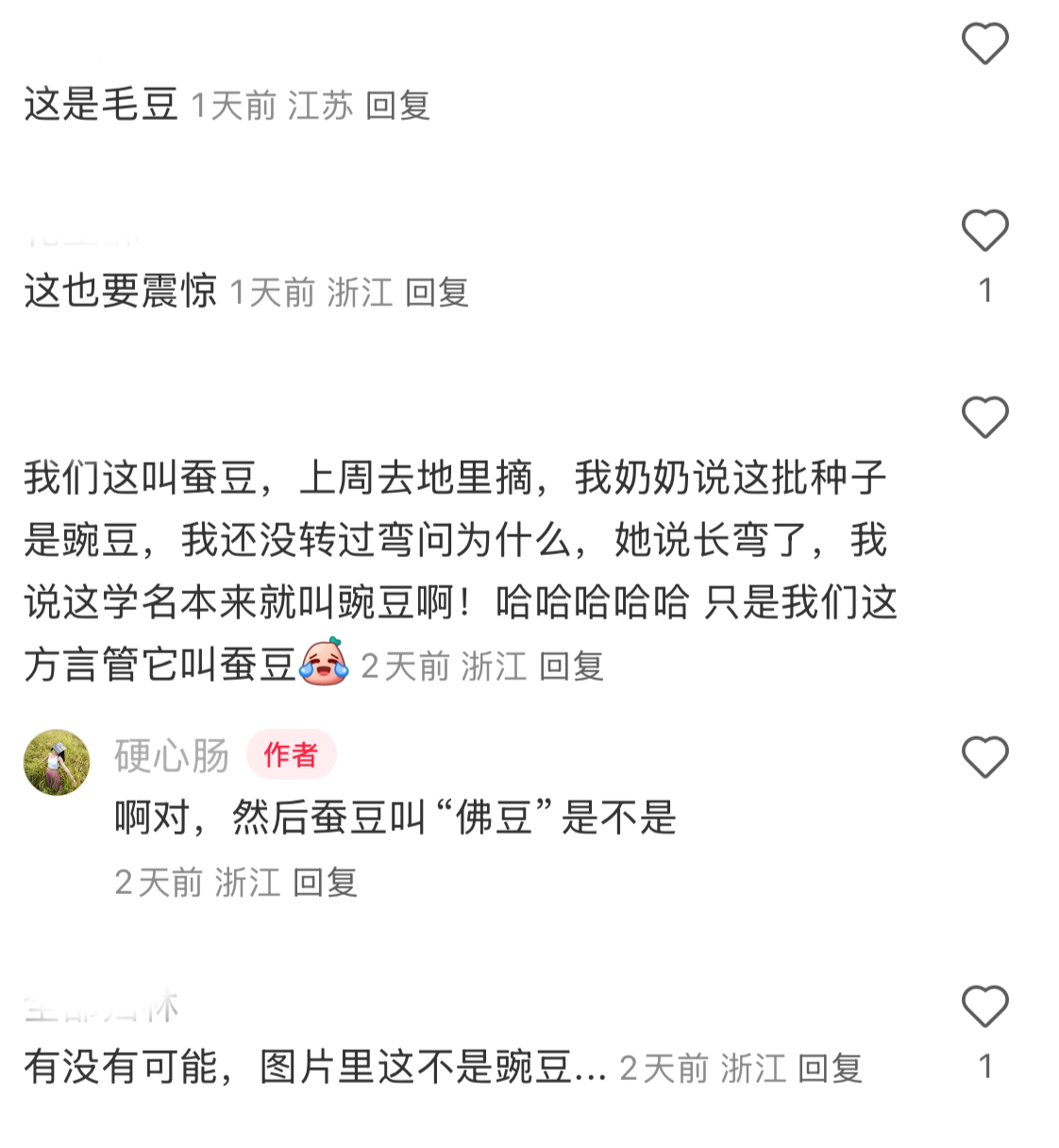Reply to 硬心肠's comment about 佛豆
Image resolution: width=1059 pixels, height=1148 pixels.
(325, 883)
